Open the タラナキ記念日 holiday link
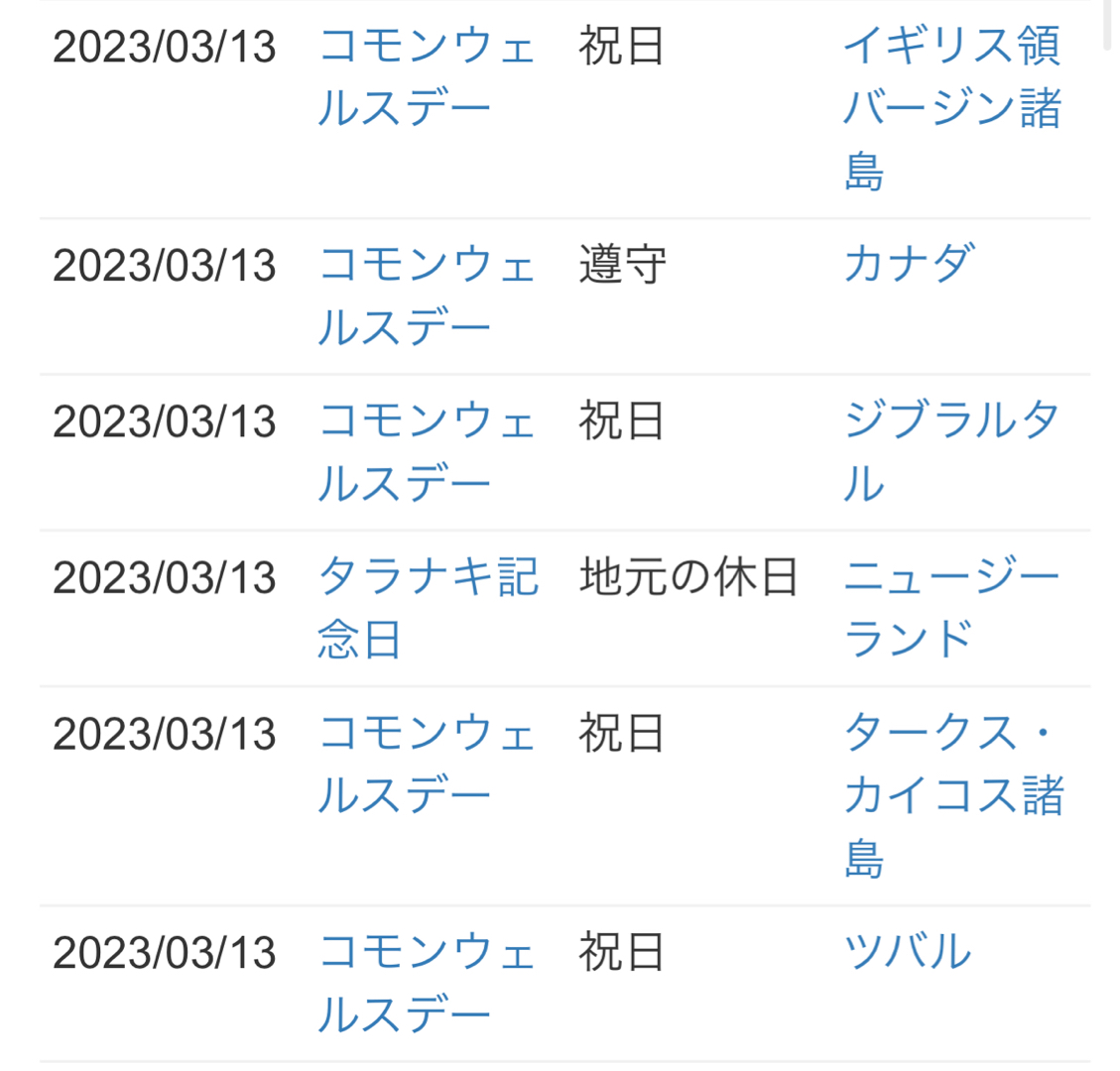The image size is (1120, 1071). (427, 608)
